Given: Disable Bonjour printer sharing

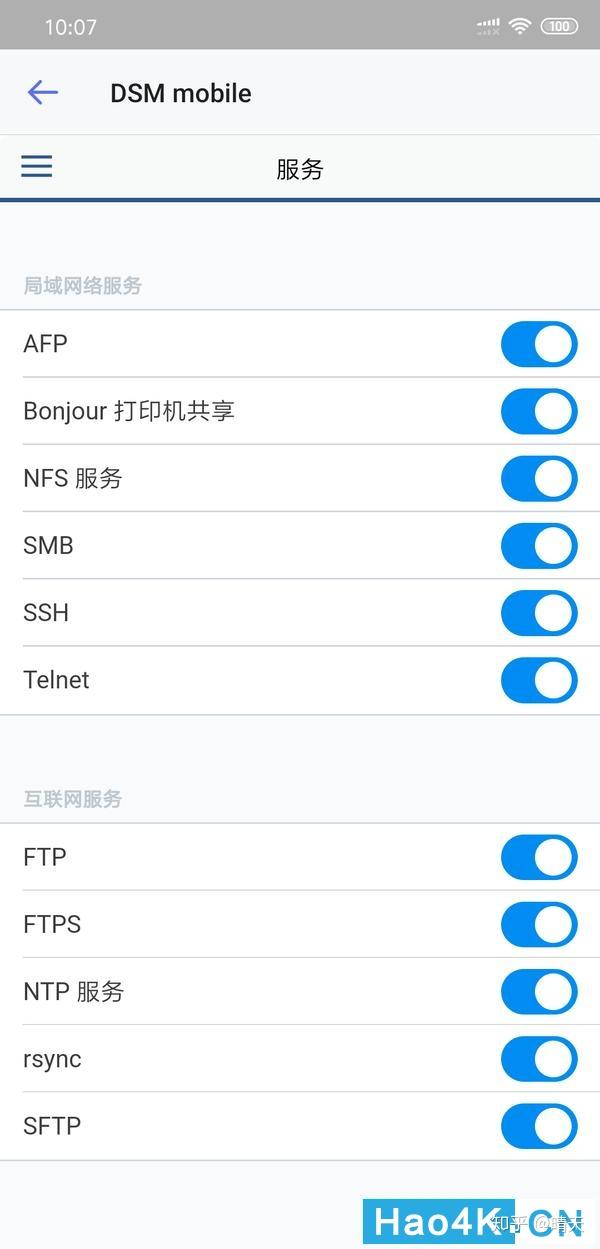Looking at the screenshot, I should [x=539, y=411].
